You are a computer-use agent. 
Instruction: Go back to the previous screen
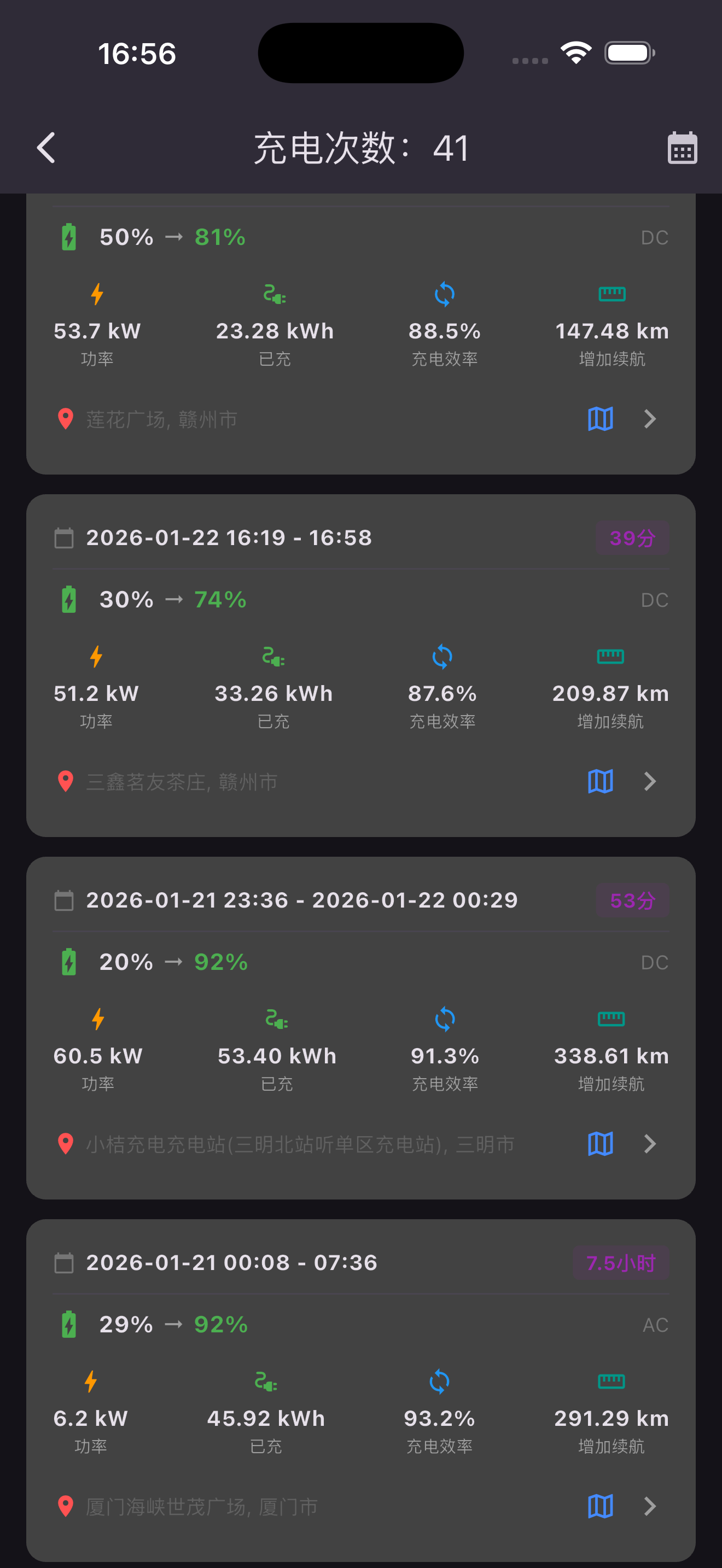point(46,148)
